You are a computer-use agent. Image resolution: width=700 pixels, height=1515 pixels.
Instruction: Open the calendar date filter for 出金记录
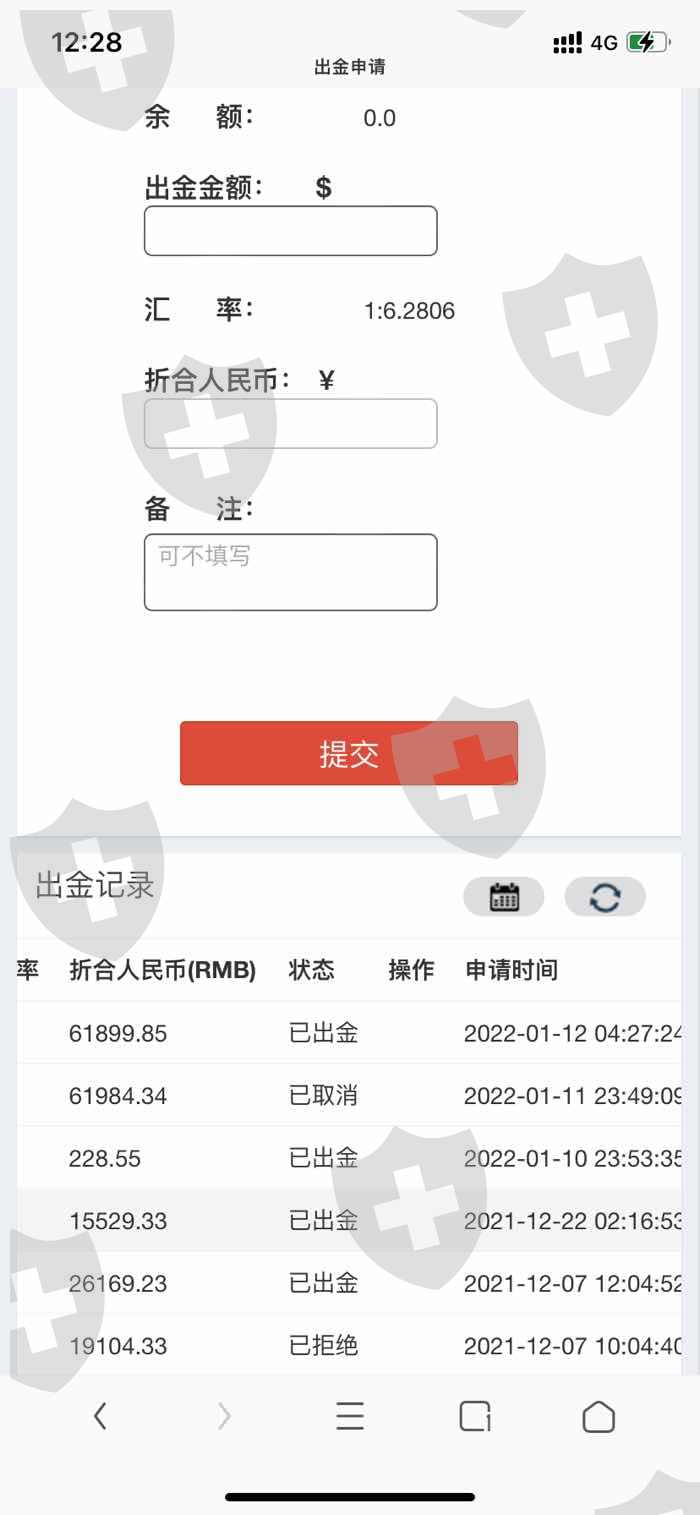504,897
